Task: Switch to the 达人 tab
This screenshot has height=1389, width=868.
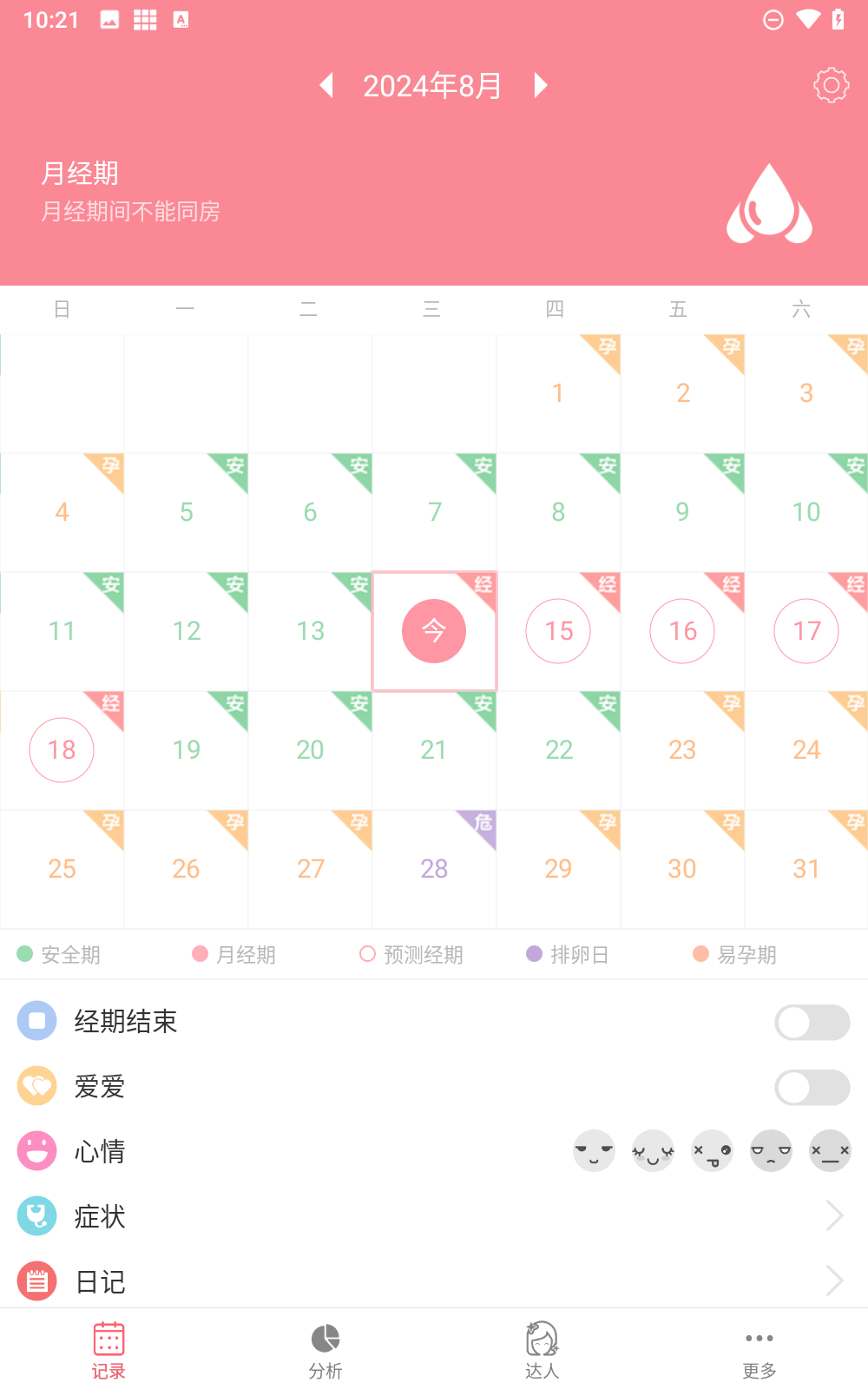Action: tap(542, 1350)
